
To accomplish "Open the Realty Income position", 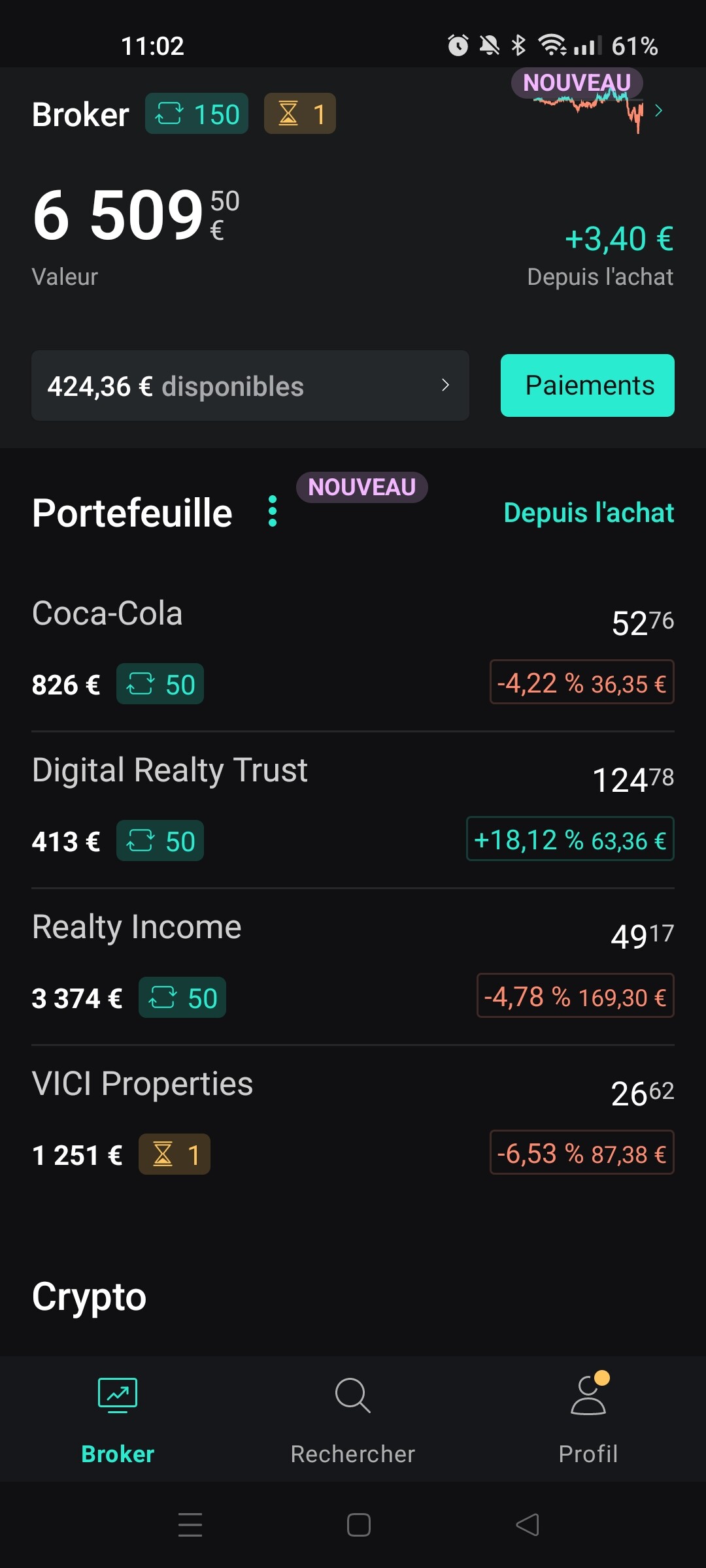I will click(353, 967).
